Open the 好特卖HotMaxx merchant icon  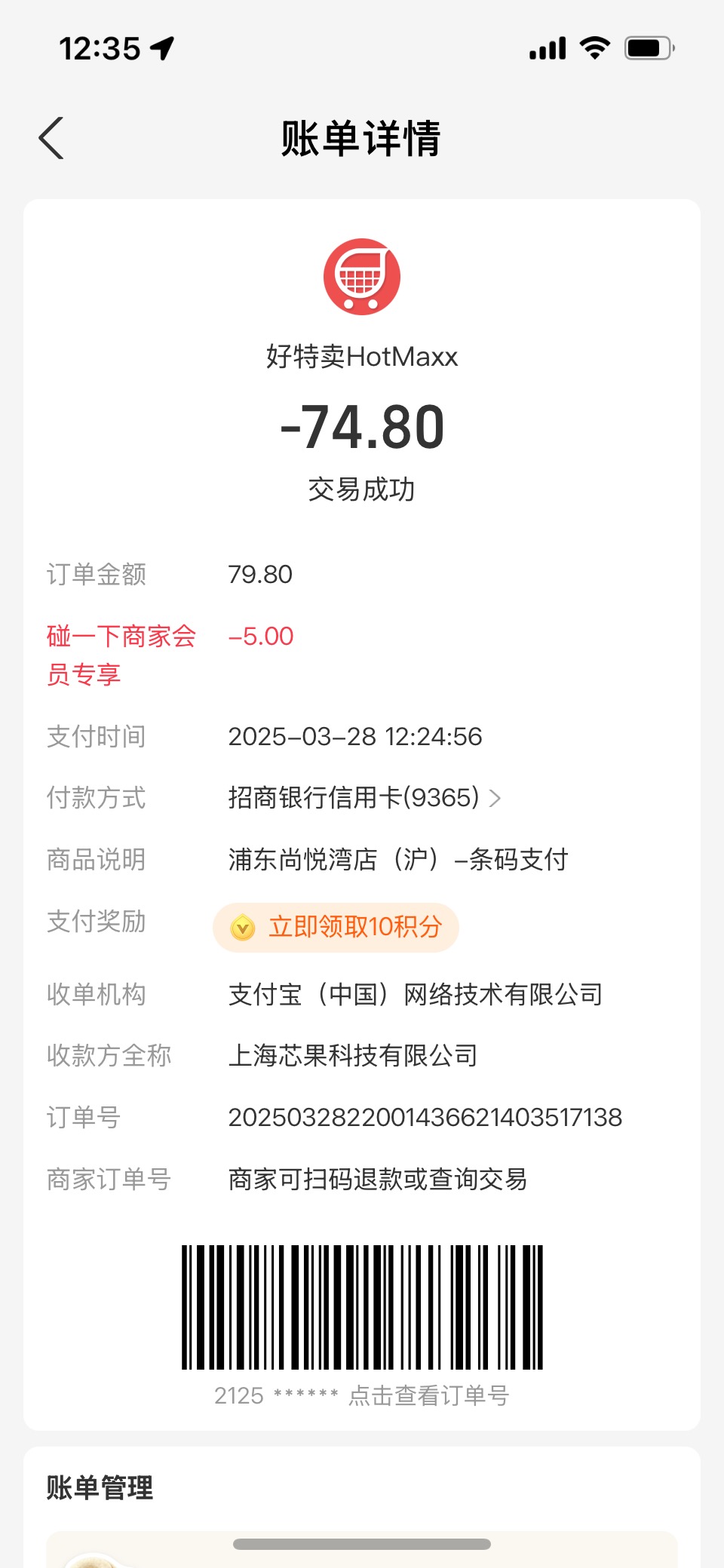[x=362, y=277]
